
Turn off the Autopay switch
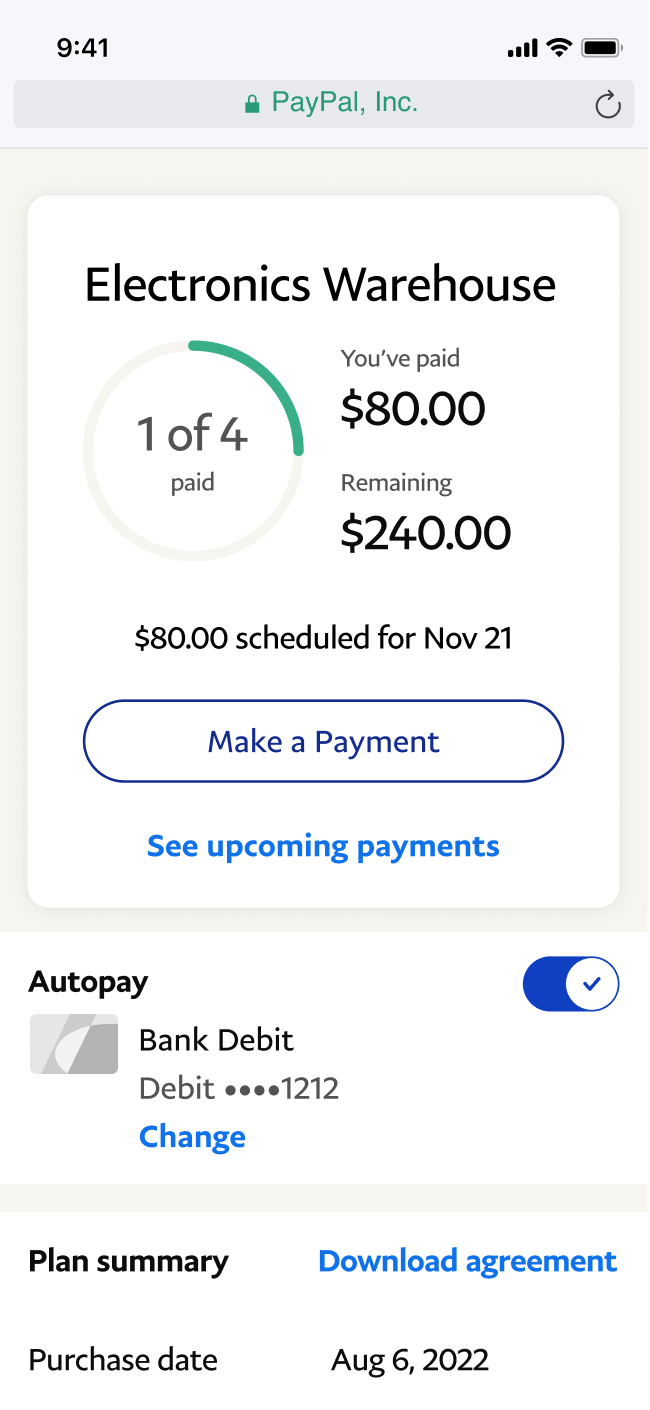(571, 984)
